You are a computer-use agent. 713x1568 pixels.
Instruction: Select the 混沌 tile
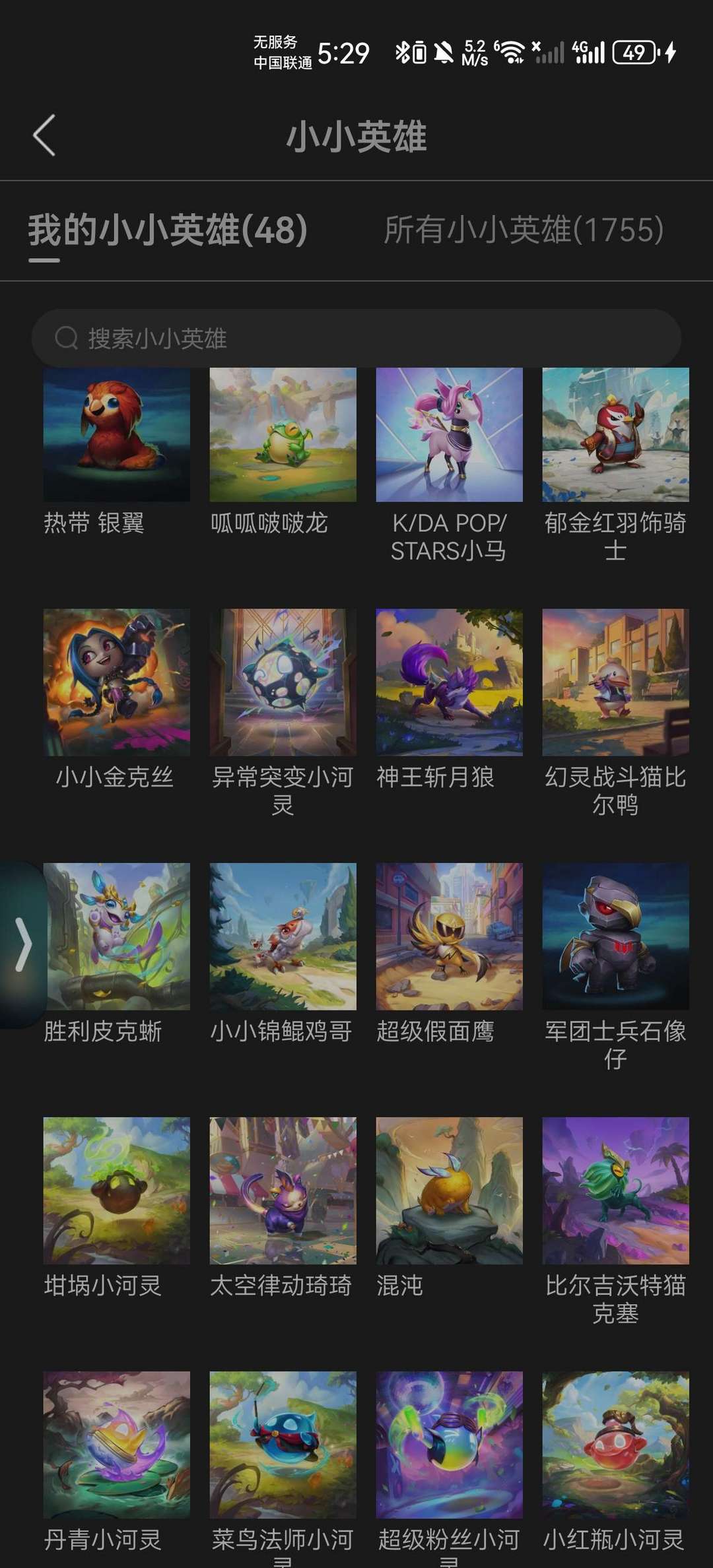[x=450, y=1191]
